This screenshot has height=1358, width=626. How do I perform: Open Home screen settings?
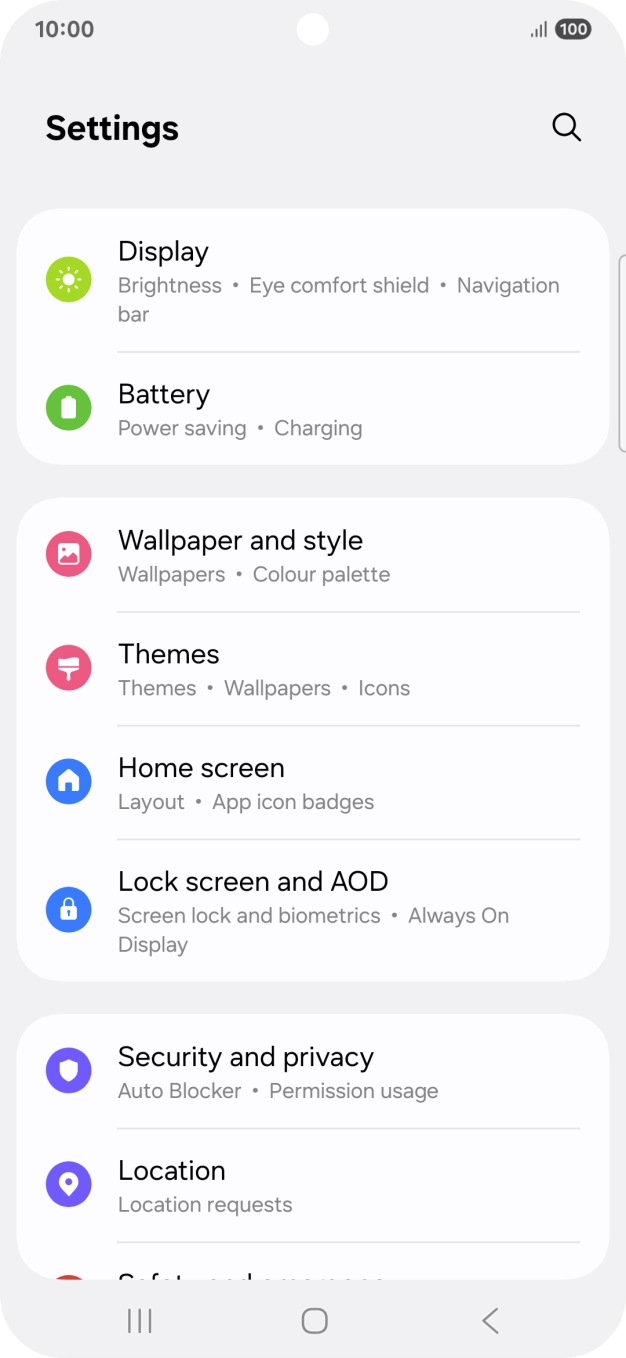coord(312,783)
